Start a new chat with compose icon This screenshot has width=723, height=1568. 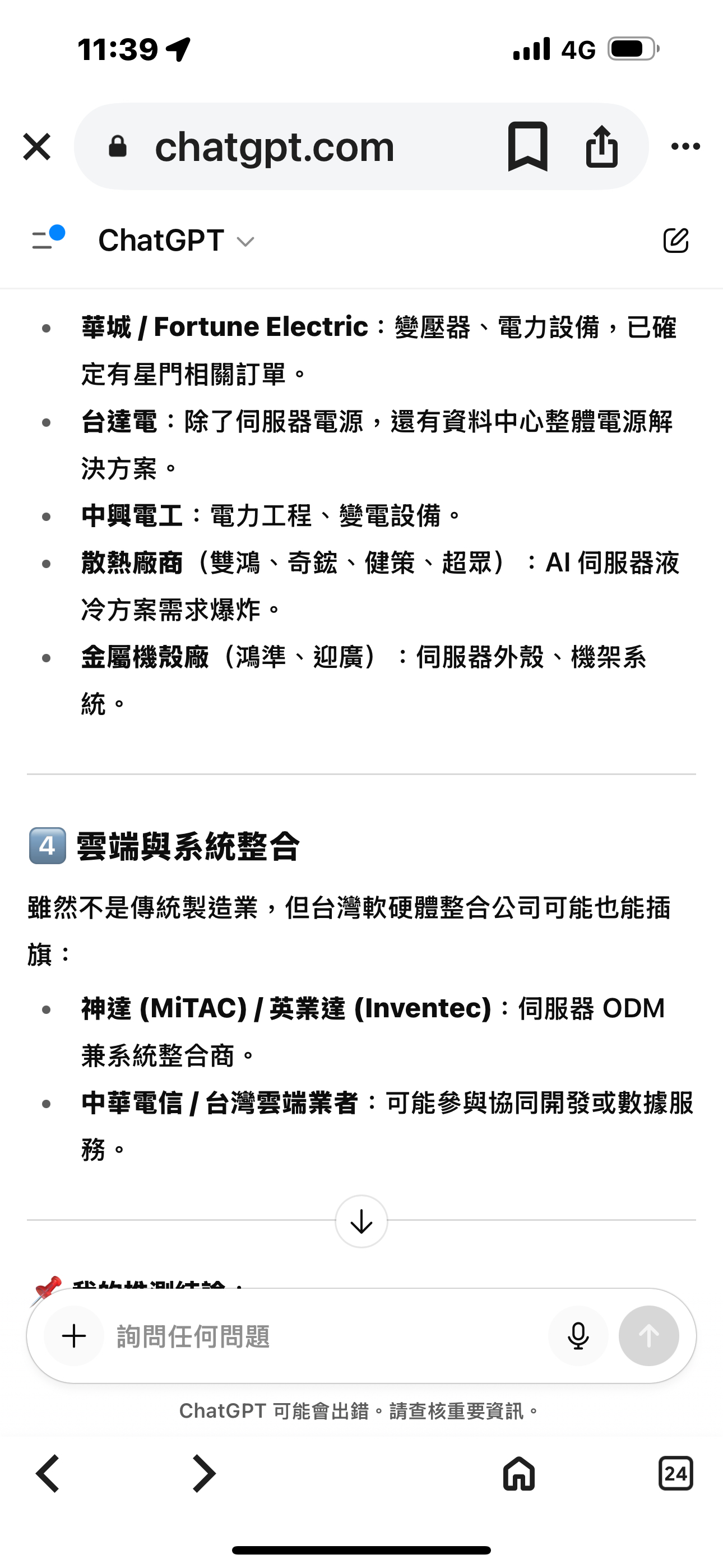tap(675, 241)
